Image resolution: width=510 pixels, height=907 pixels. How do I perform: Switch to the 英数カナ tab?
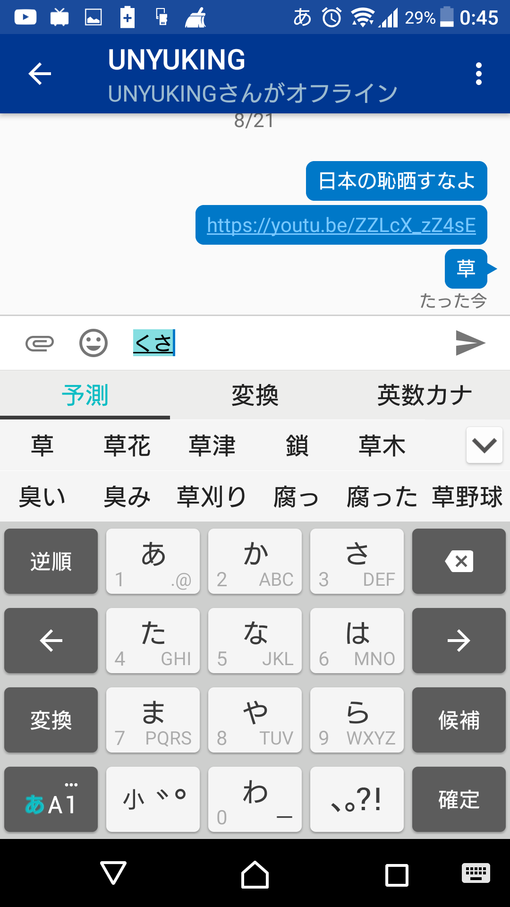click(x=425, y=396)
